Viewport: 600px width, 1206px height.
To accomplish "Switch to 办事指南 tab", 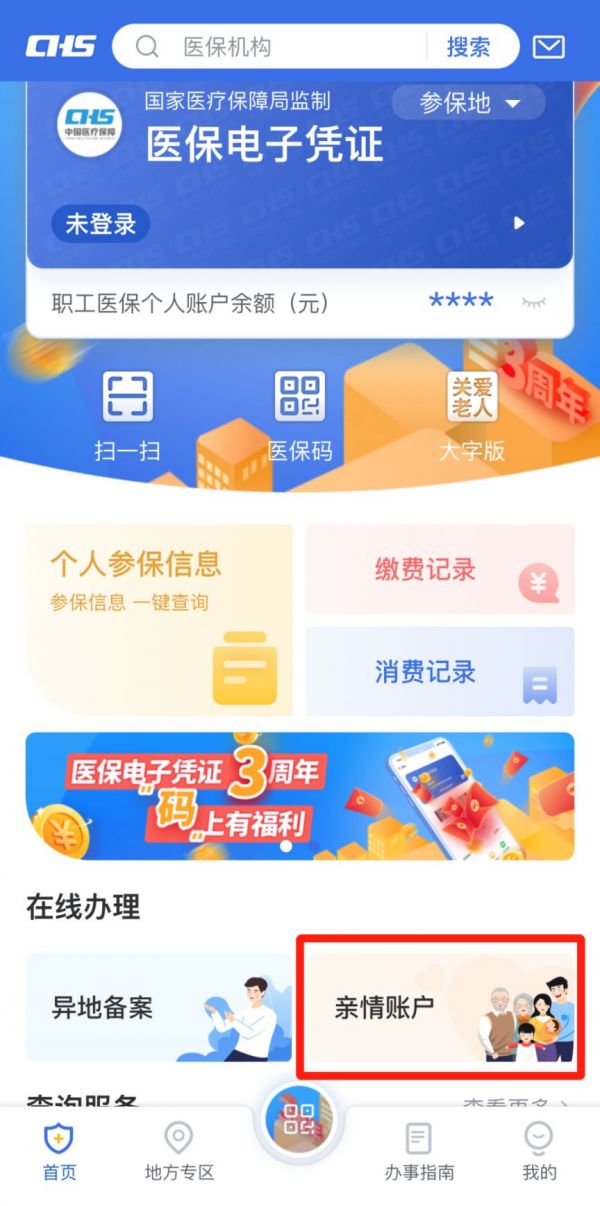I will click(x=419, y=1152).
